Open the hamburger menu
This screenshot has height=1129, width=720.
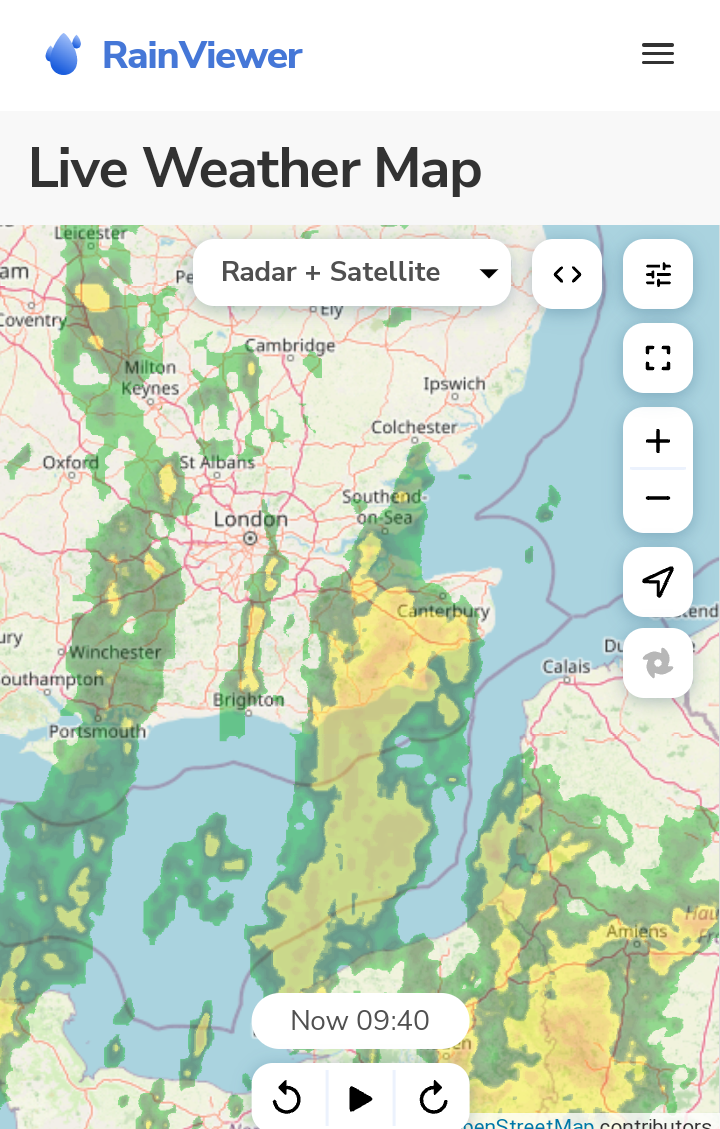point(657,54)
